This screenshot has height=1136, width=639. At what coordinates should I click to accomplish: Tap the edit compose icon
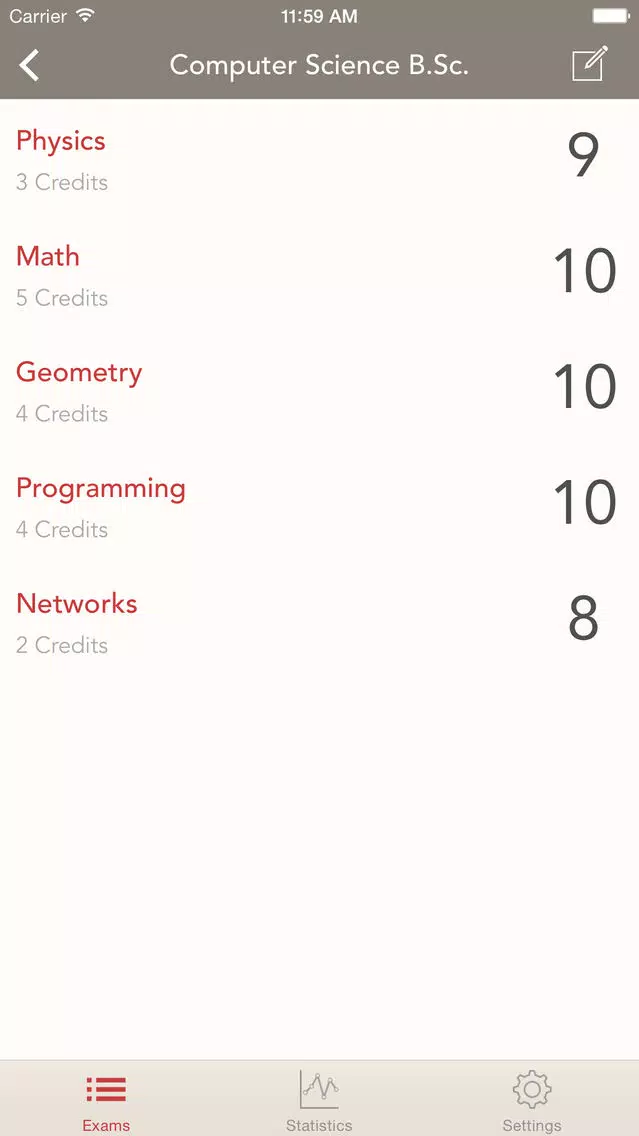coord(589,64)
